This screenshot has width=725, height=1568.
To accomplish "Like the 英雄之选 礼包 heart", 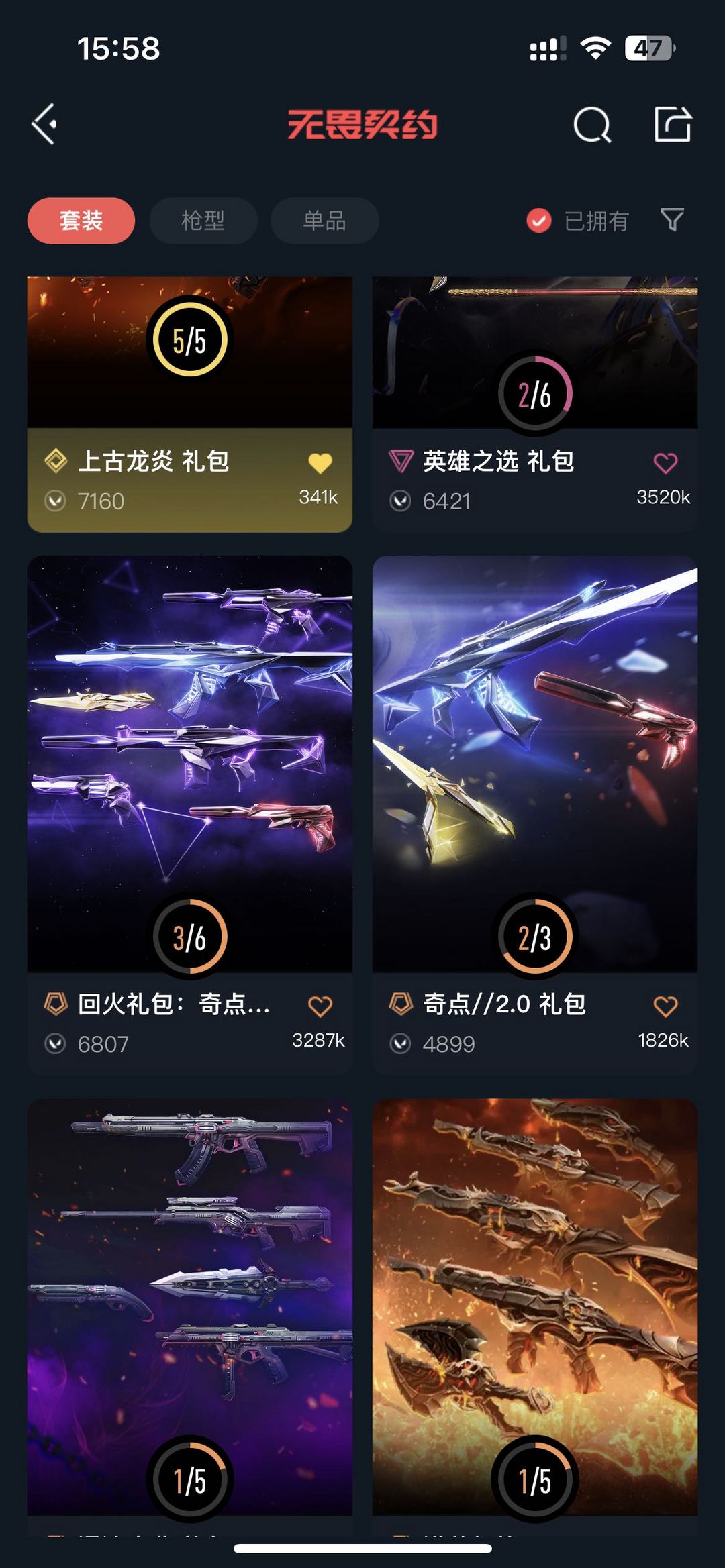I will (665, 463).
